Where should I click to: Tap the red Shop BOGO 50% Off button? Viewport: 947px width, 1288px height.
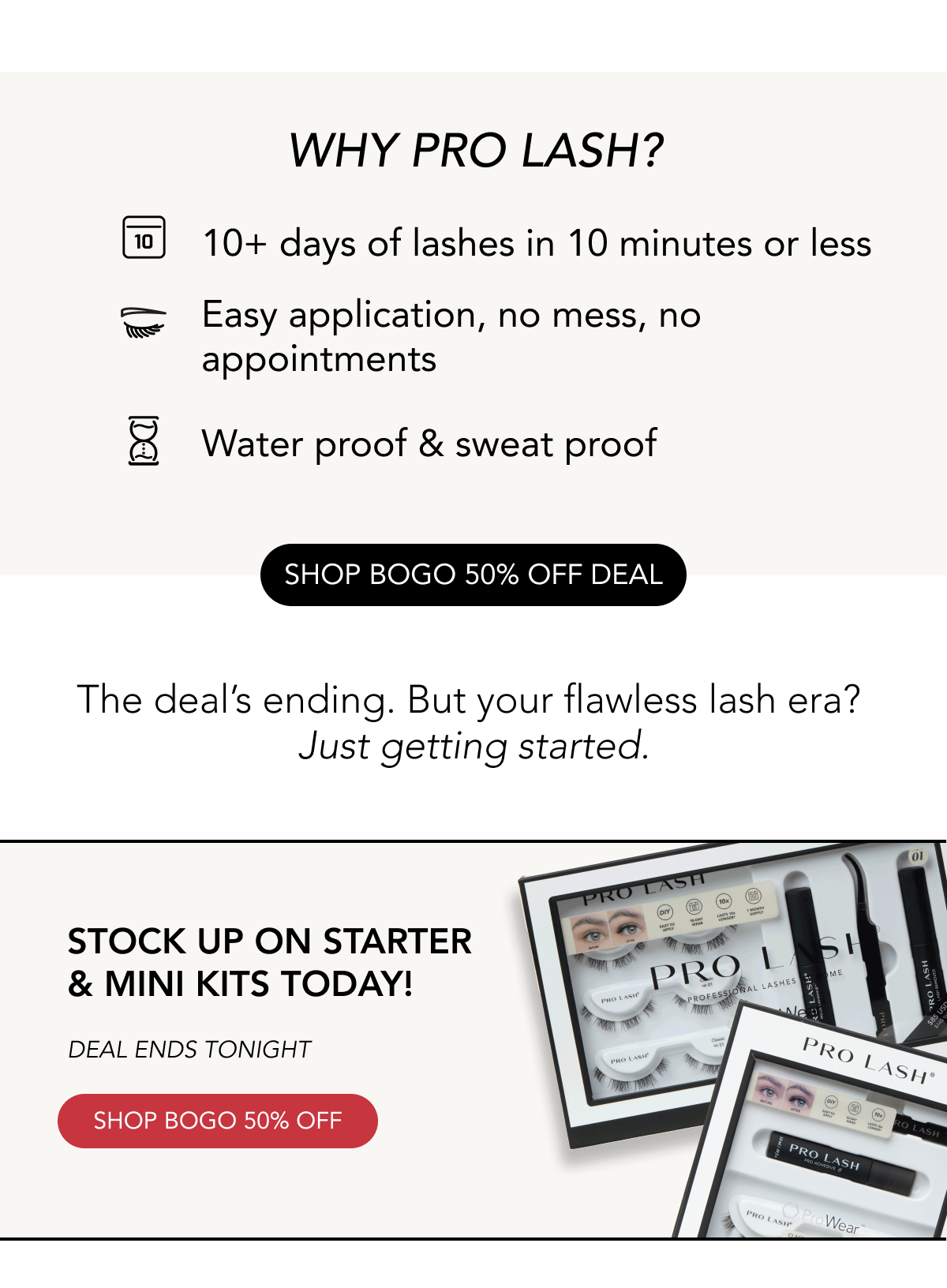tap(218, 1121)
